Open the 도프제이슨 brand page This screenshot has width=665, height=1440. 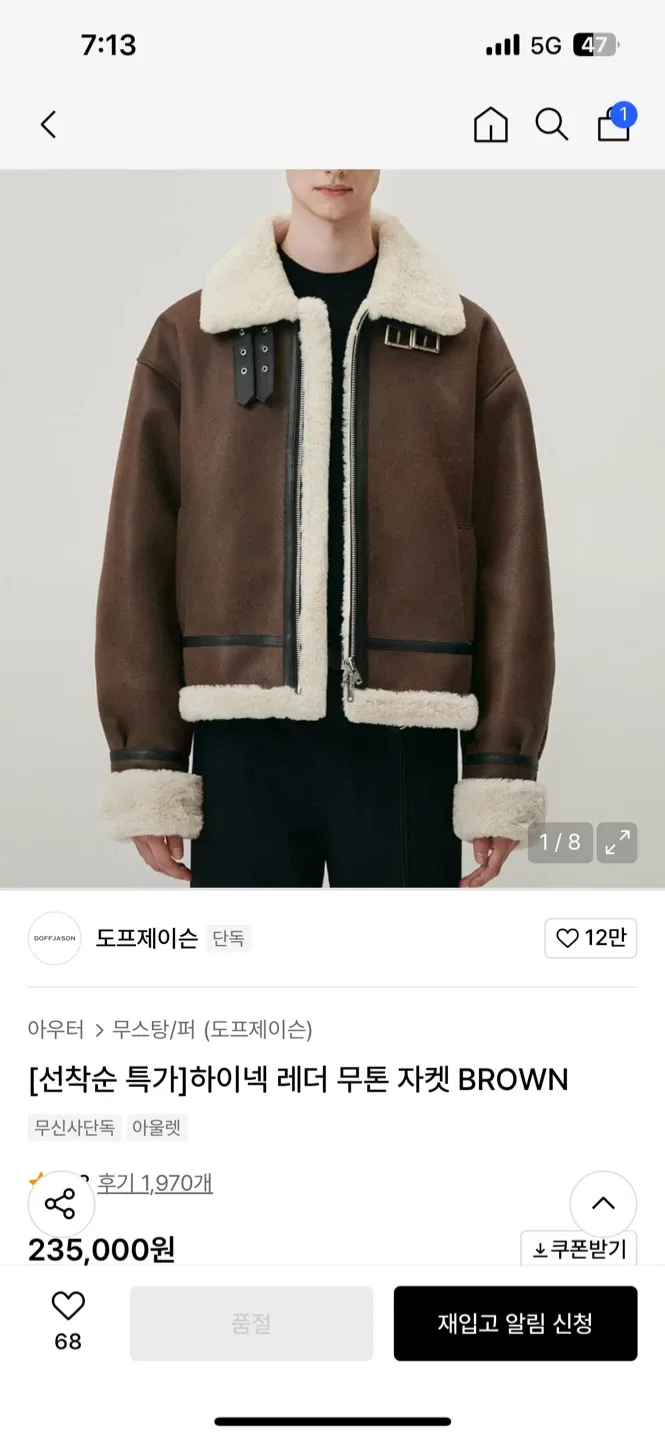coord(146,938)
